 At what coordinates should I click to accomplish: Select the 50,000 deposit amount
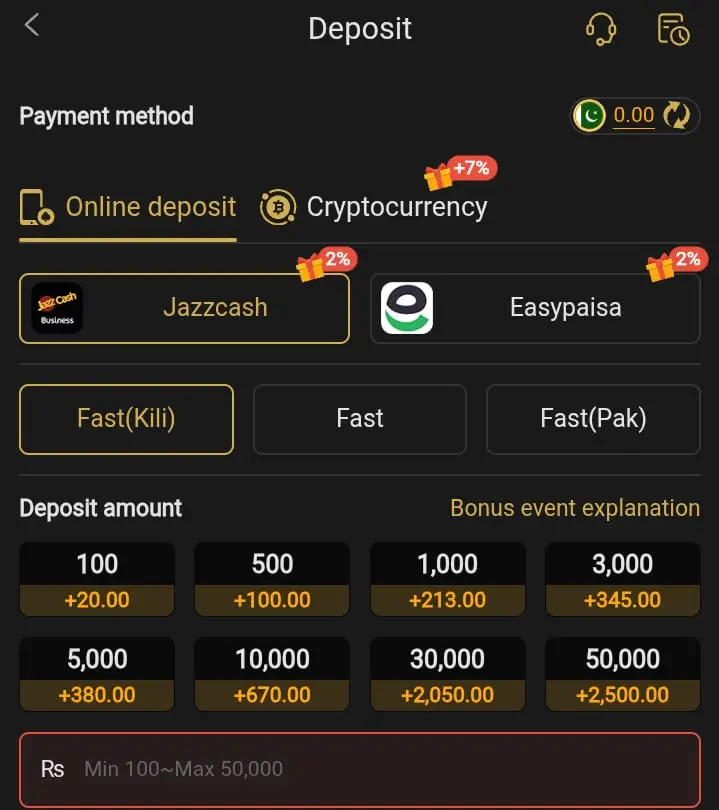622,675
